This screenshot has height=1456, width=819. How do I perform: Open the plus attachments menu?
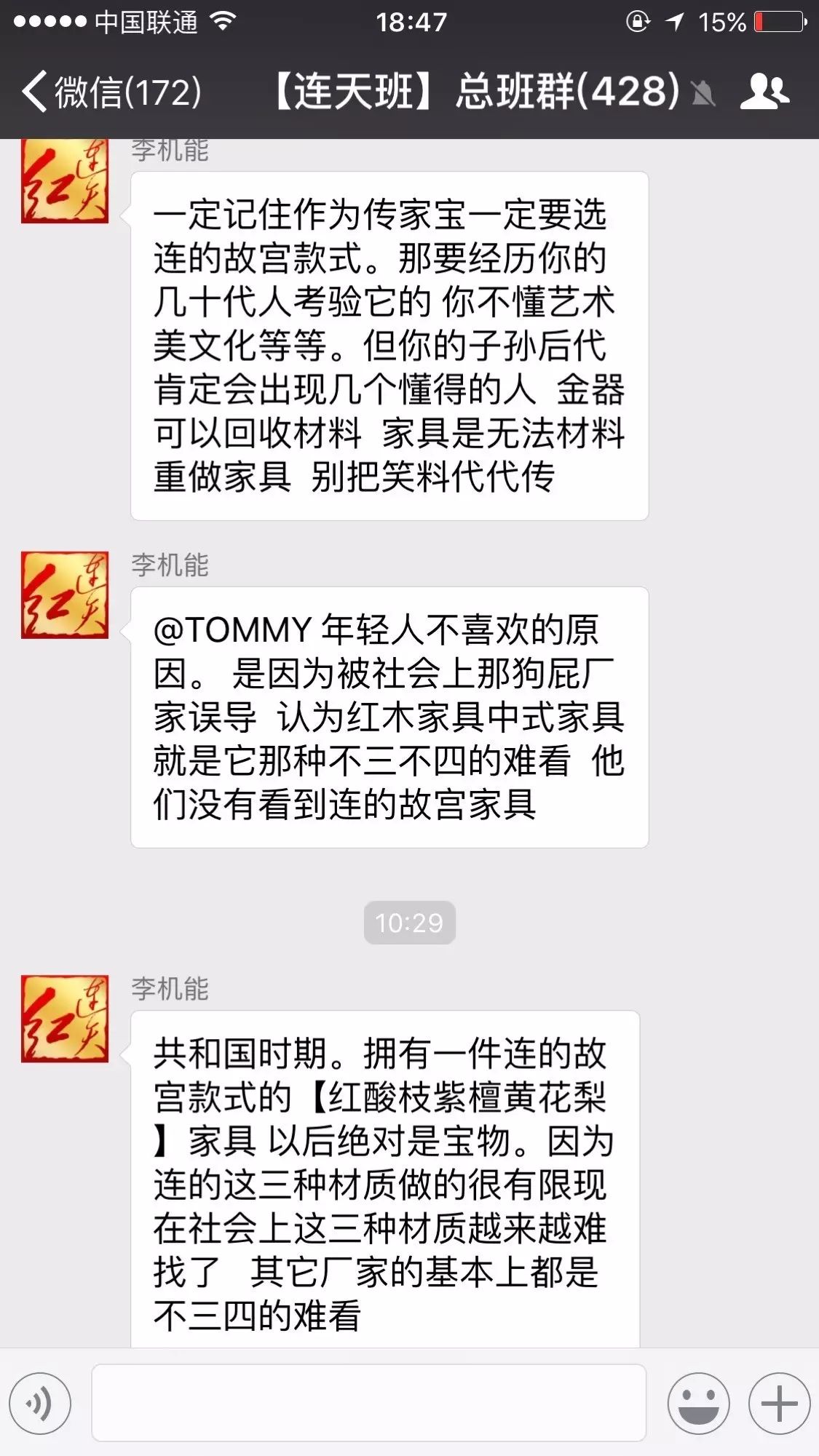pyautogui.click(x=779, y=1403)
